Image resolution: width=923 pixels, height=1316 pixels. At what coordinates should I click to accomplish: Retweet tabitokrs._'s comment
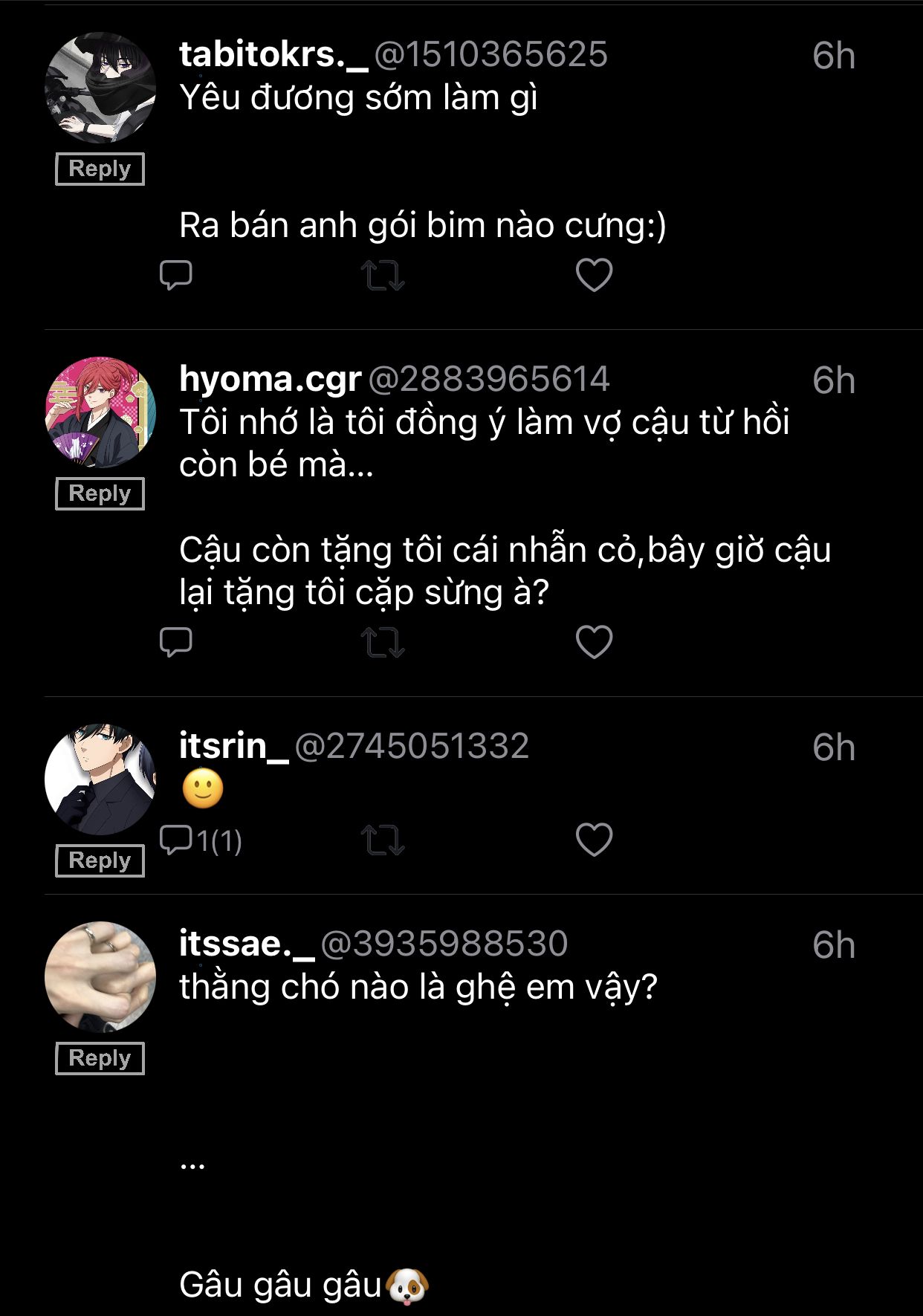pyautogui.click(x=383, y=275)
